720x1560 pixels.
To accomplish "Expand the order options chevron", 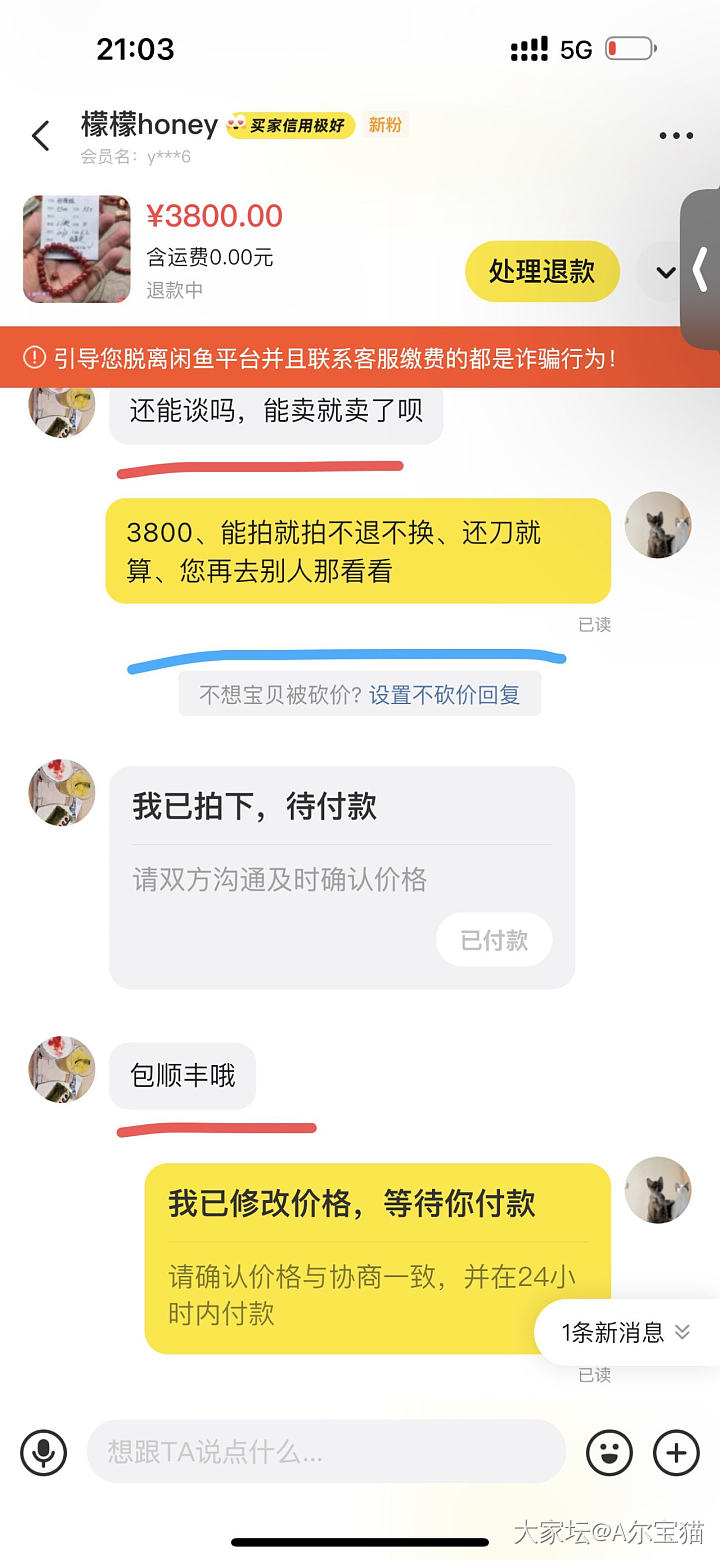I will coord(665,272).
